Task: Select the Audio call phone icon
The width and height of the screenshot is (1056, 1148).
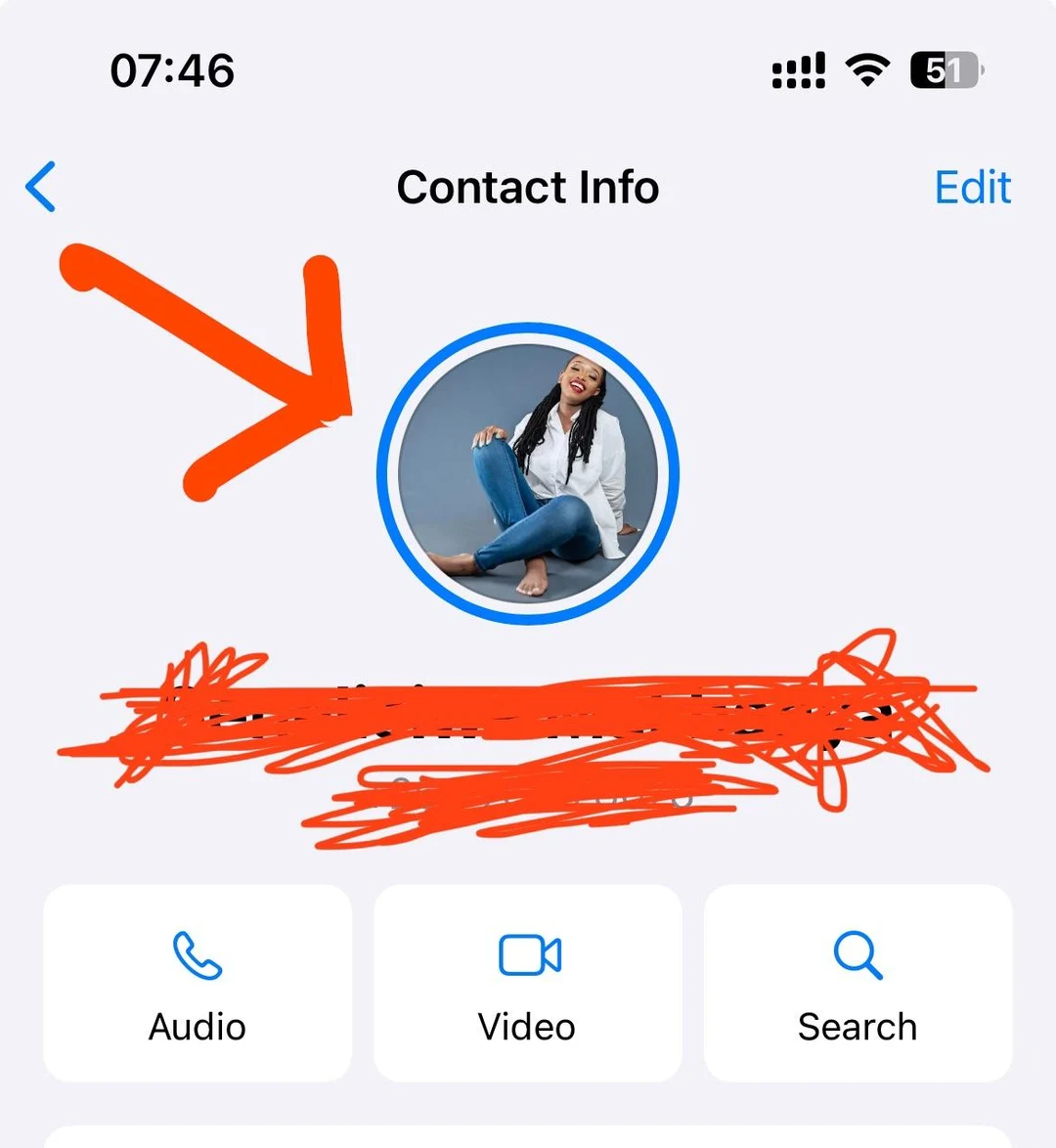Action: coord(196,953)
